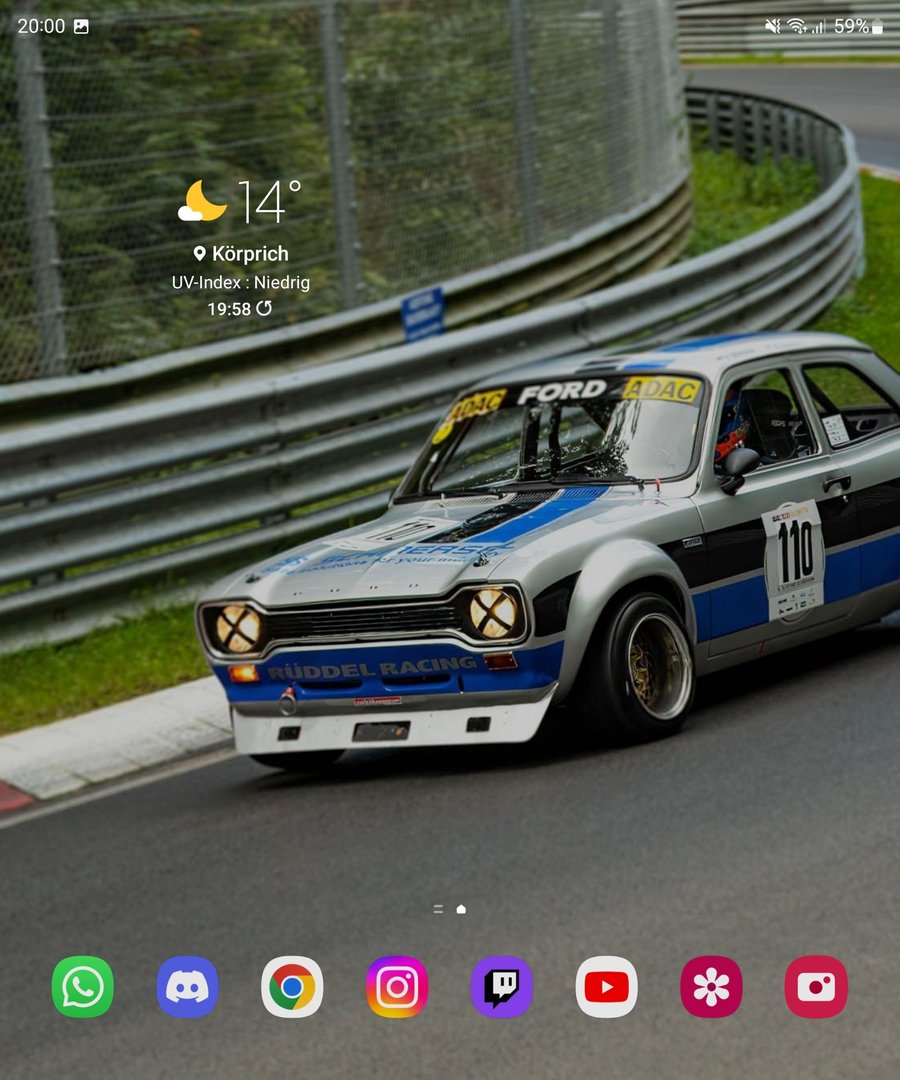Launch Instagram
The image size is (900, 1080).
(397, 987)
